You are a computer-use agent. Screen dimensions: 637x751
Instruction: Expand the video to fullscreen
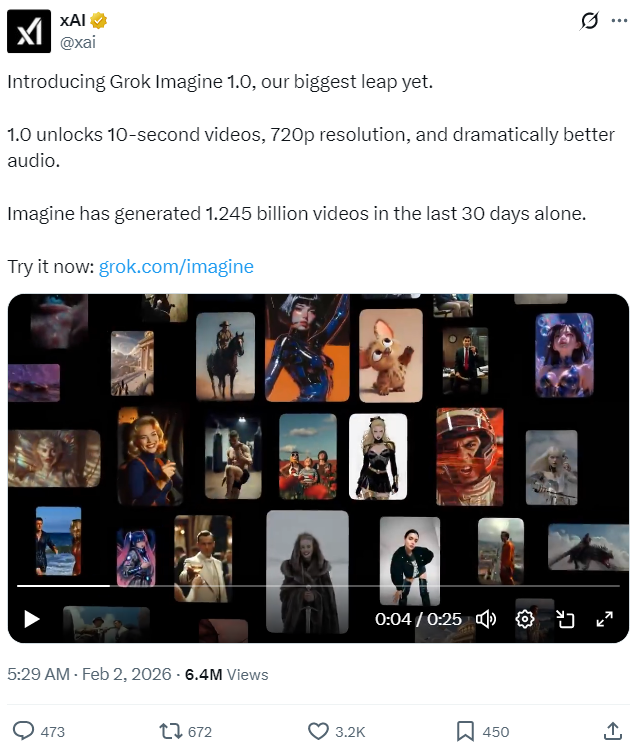click(604, 619)
